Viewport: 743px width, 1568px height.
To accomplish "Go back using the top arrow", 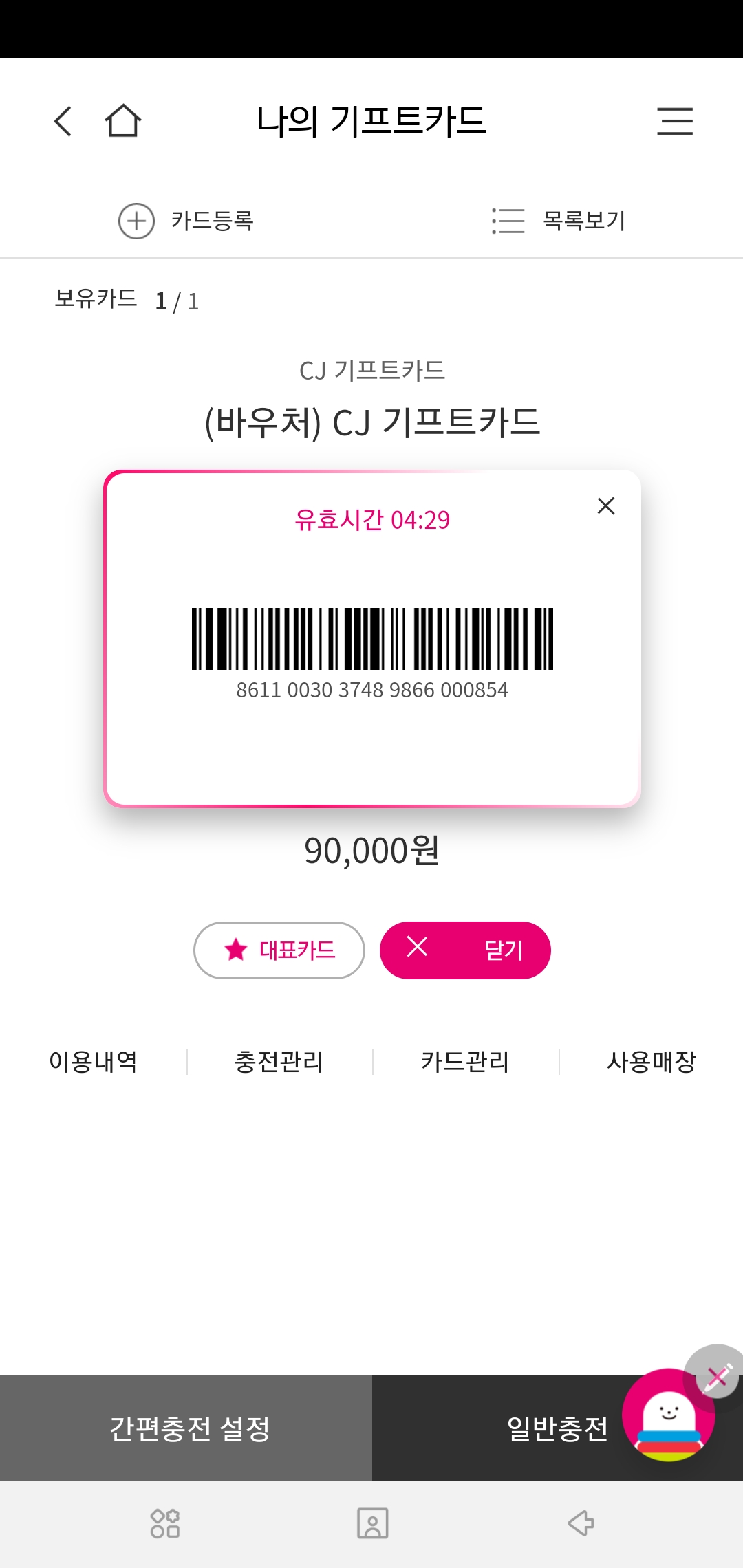I will click(63, 122).
